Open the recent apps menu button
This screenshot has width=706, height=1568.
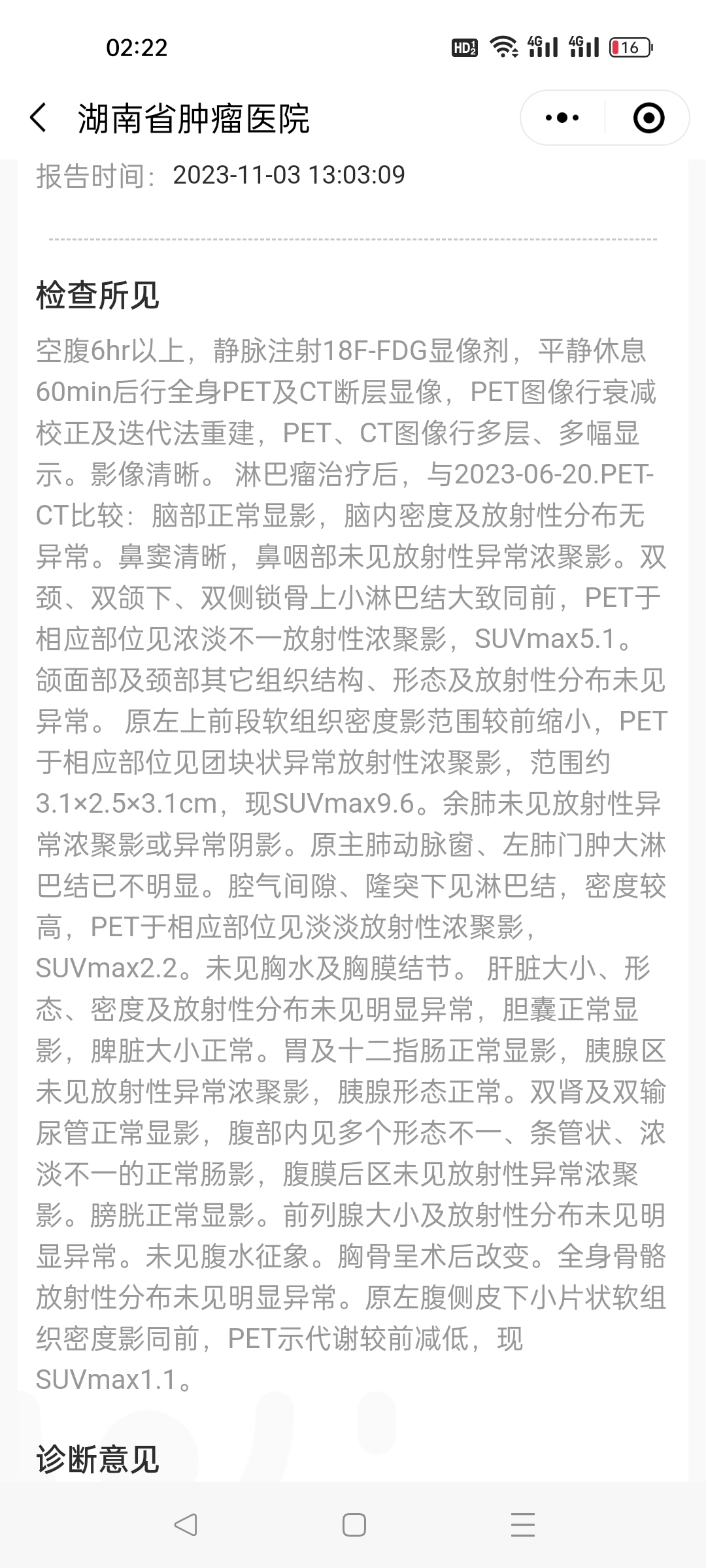(522, 1525)
